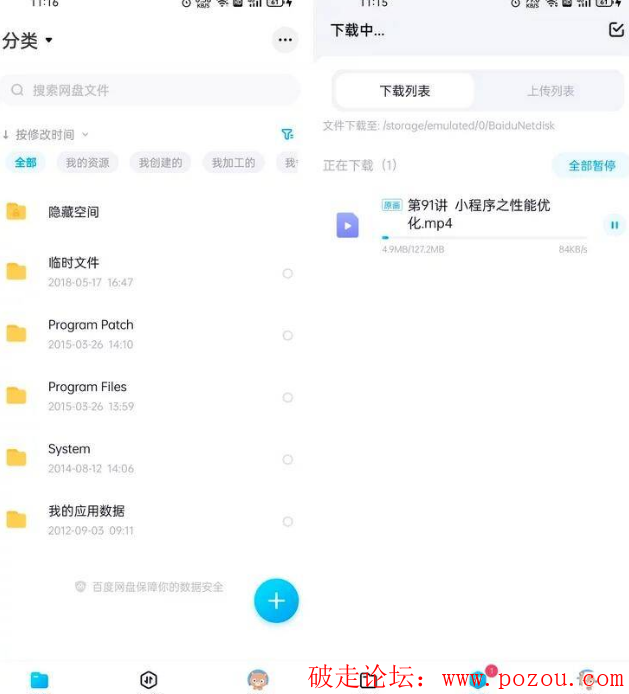Open the three-dot overflow menu
Screen dimensions: 629x694
pos(286,40)
